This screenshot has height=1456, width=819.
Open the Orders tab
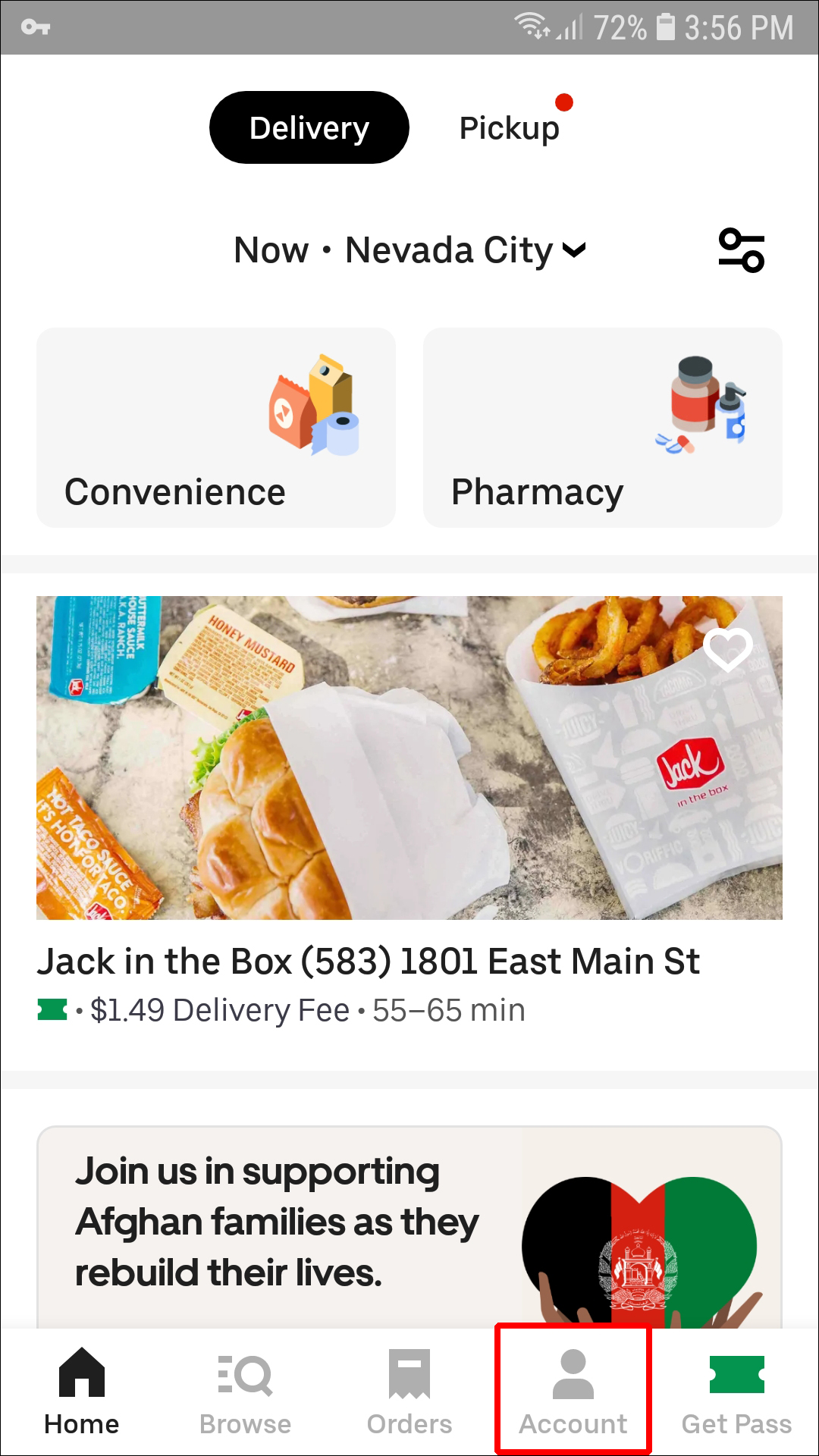click(409, 1392)
